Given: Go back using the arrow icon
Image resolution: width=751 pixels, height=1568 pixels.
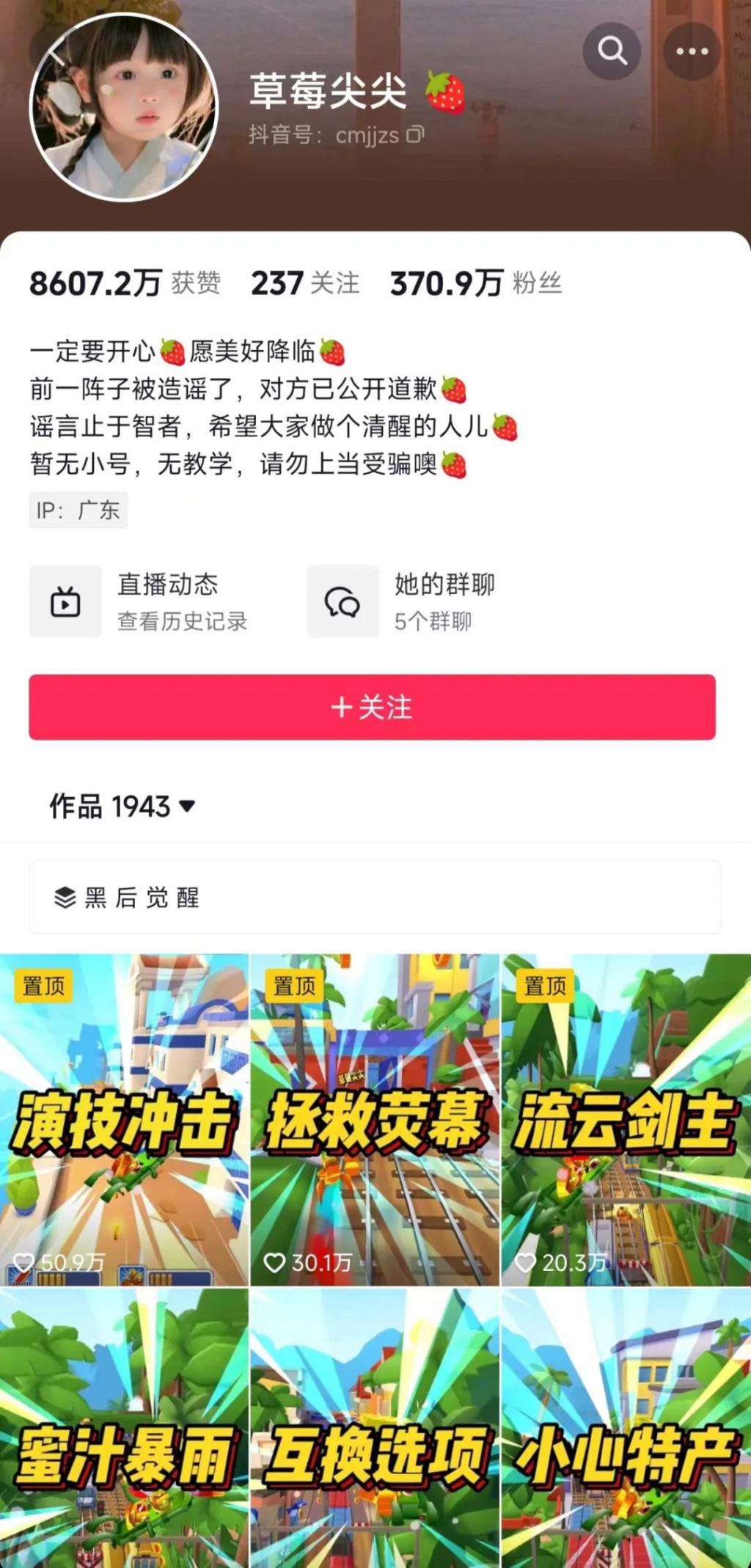Looking at the screenshot, I should click(x=57, y=51).
